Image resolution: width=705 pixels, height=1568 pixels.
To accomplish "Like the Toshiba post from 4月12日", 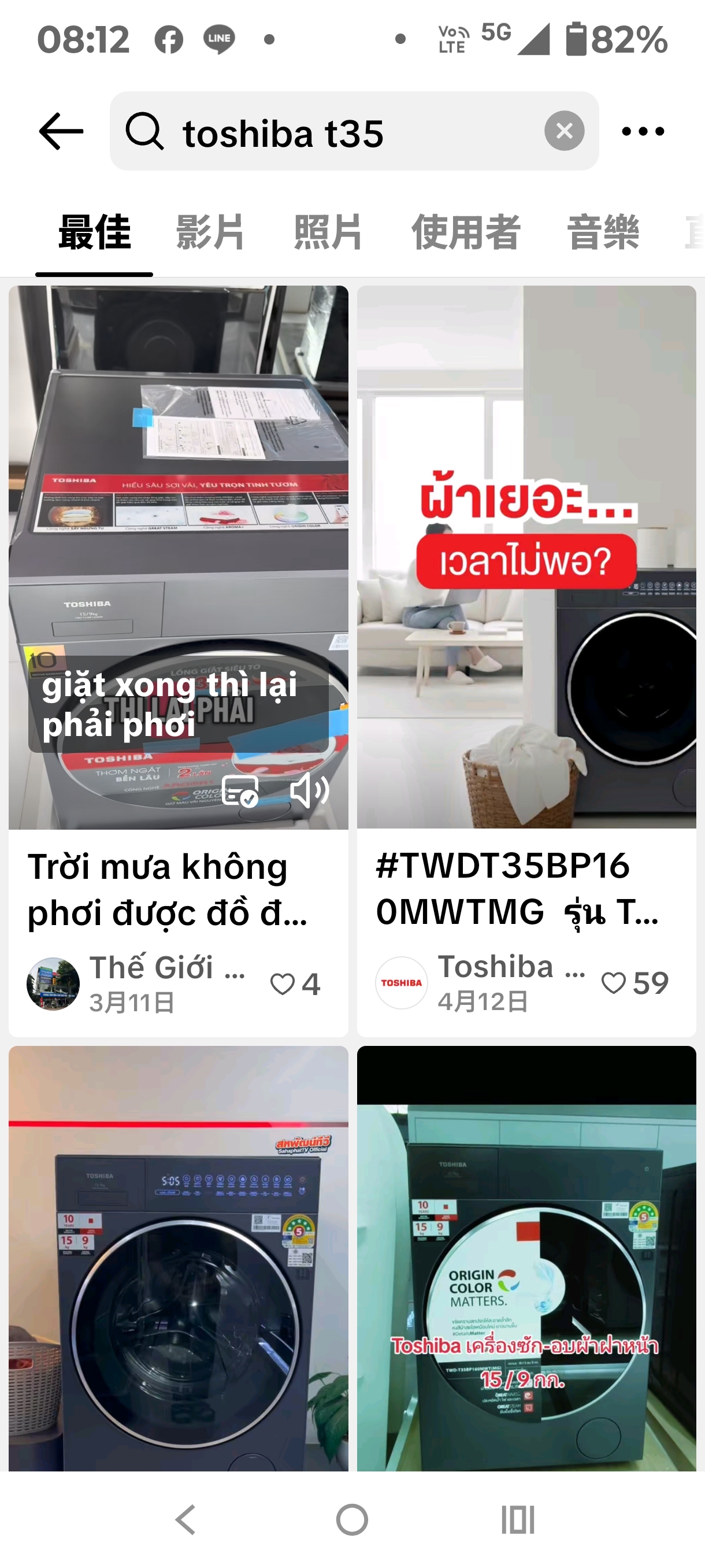I will pyautogui.click(x=613, y=982).
